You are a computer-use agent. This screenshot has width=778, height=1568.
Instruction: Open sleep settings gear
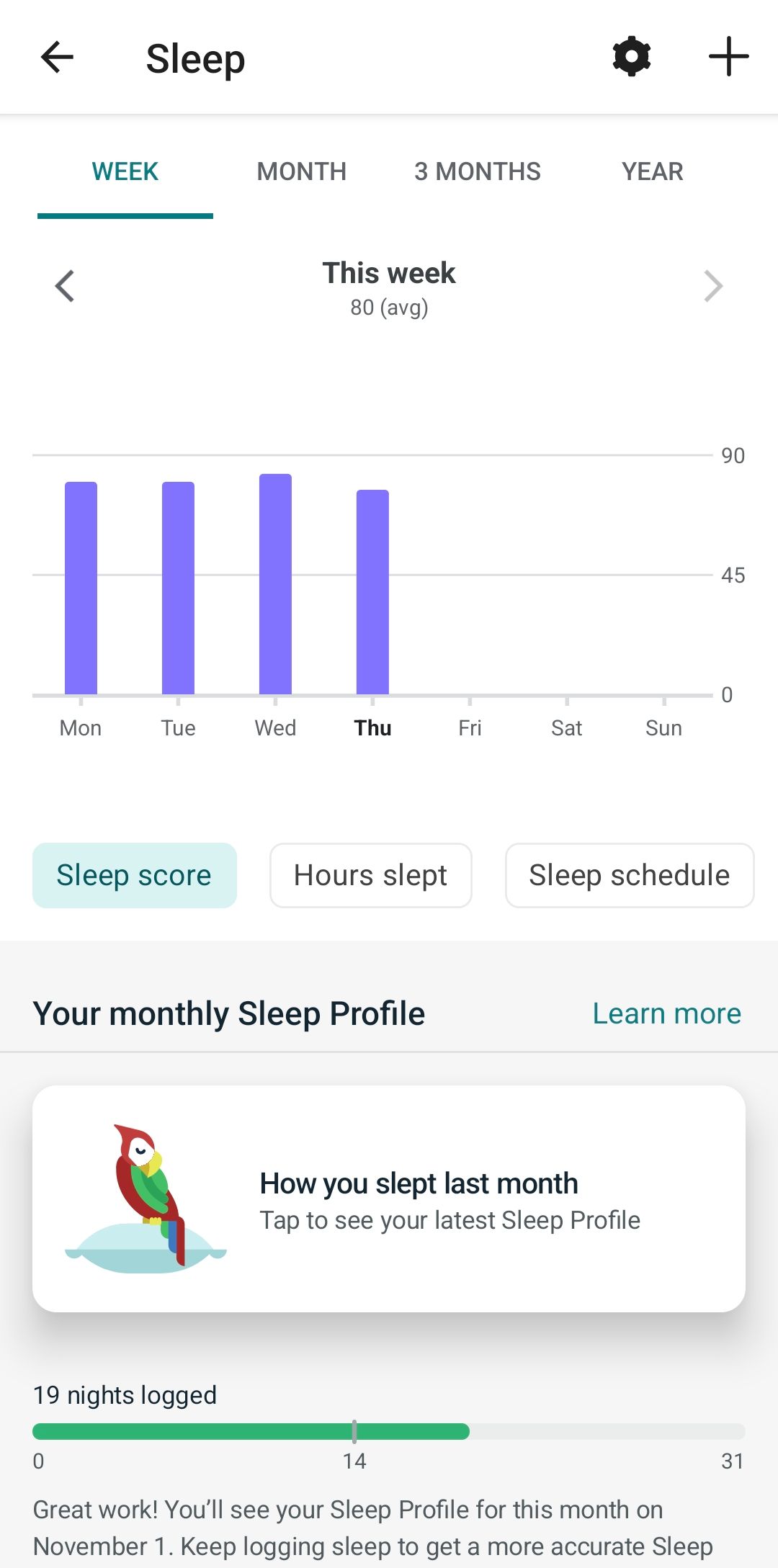[632, 56]
